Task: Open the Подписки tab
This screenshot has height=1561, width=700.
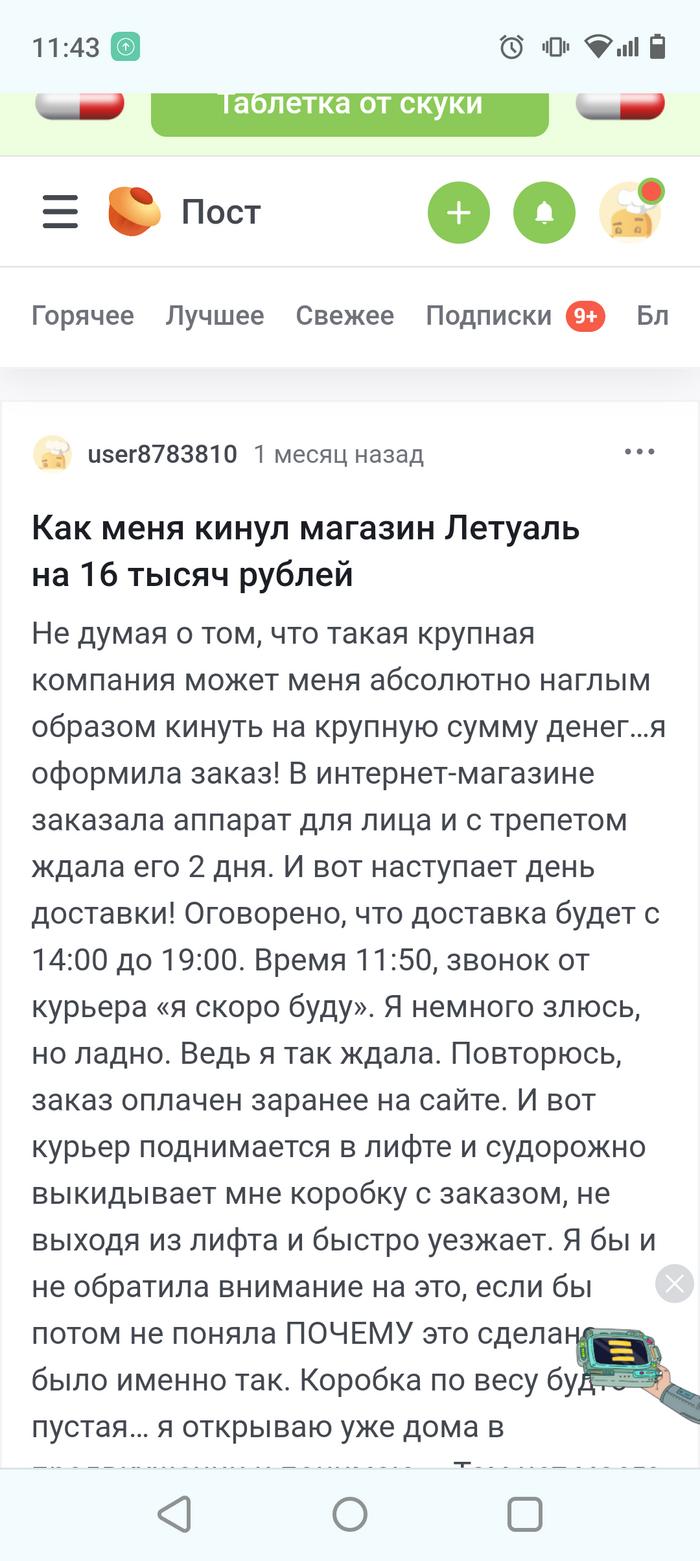Action: tap(489, 316)
